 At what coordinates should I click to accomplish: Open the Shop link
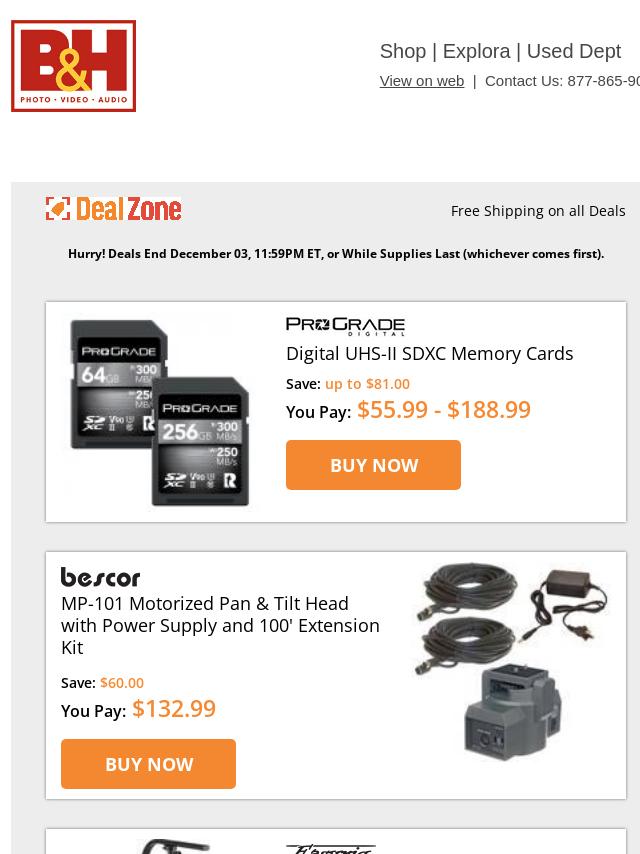pyautogui.click(x=402, y=51)
